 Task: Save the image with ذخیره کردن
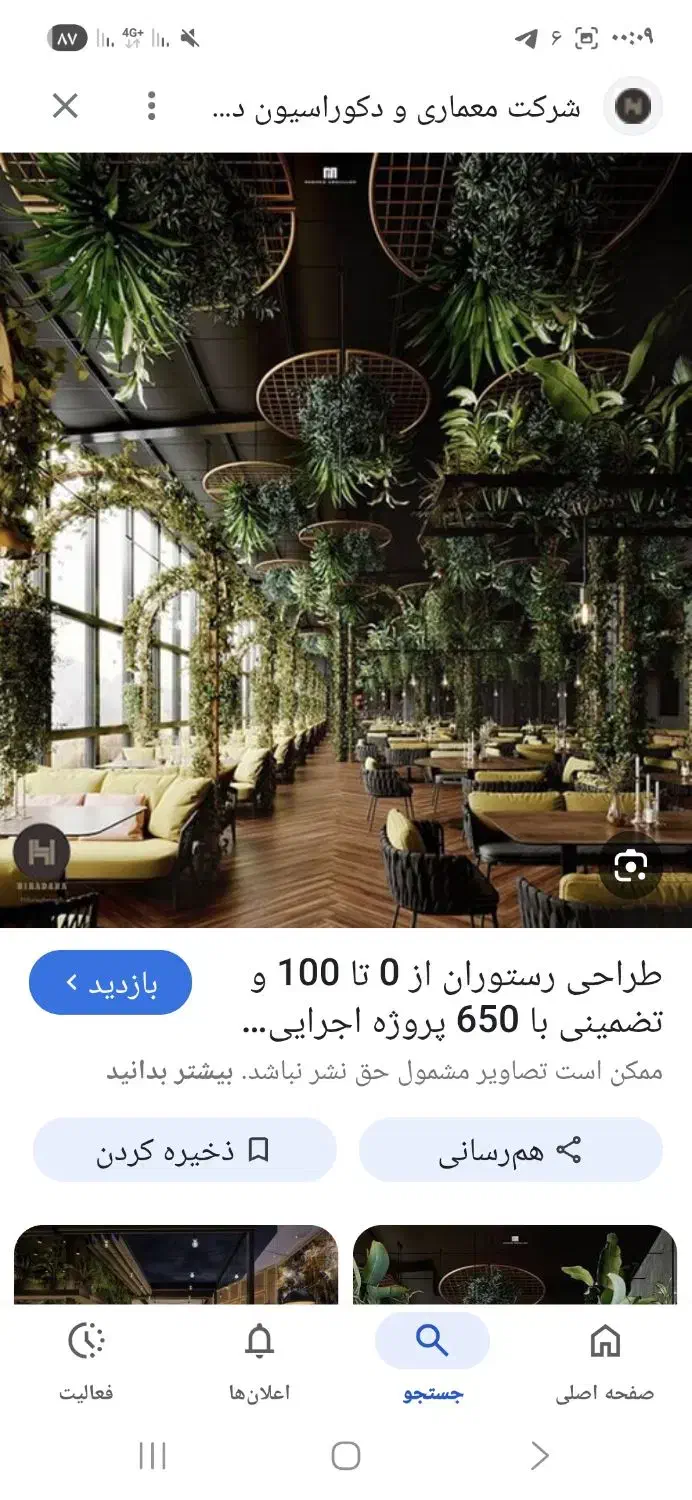click(185, 1150)
